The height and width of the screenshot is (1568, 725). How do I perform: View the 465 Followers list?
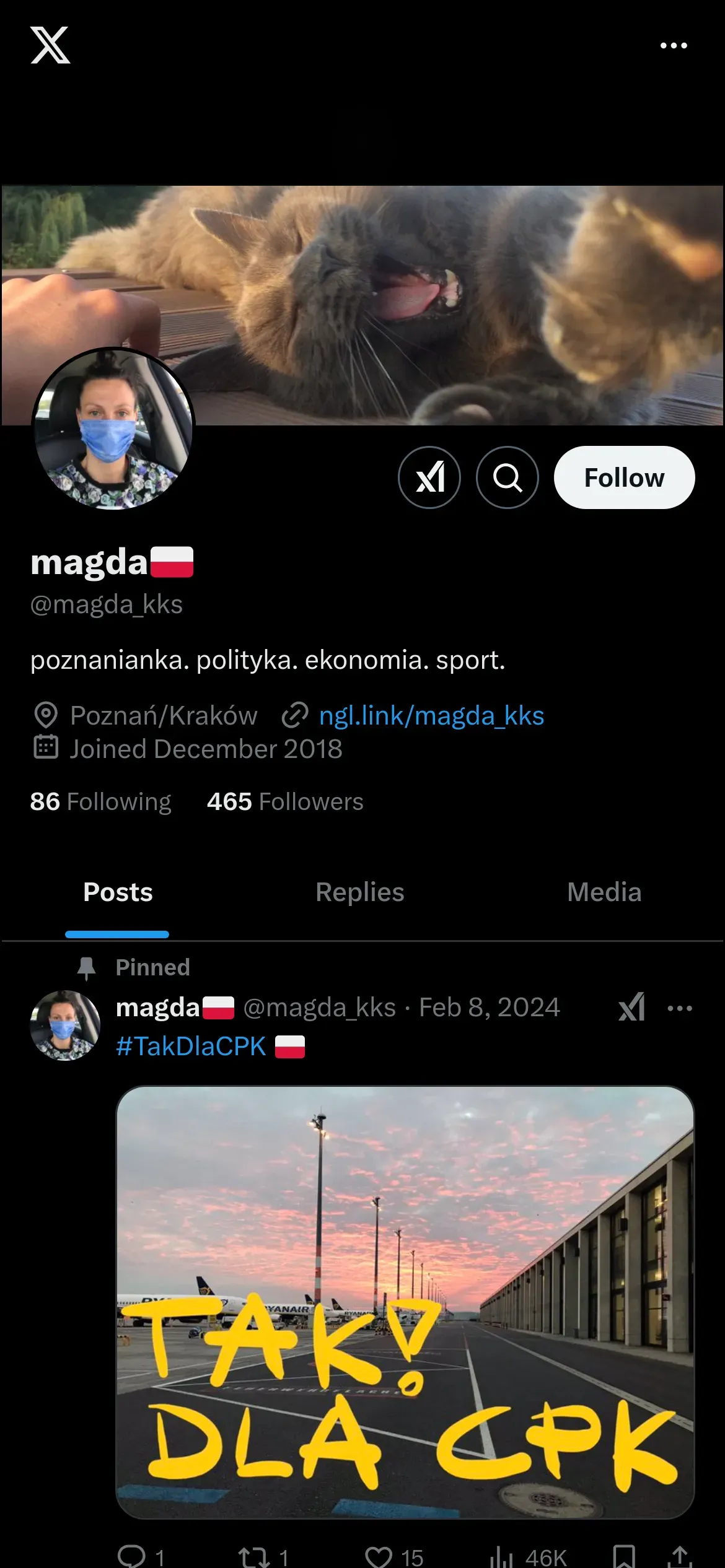[285, 801]
